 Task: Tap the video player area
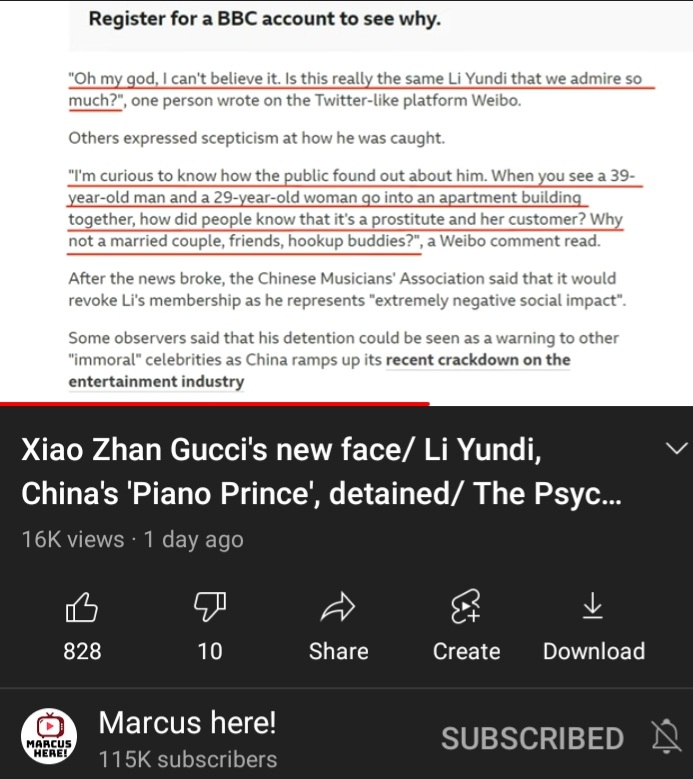pyautogui.click(x=346, y=200)
